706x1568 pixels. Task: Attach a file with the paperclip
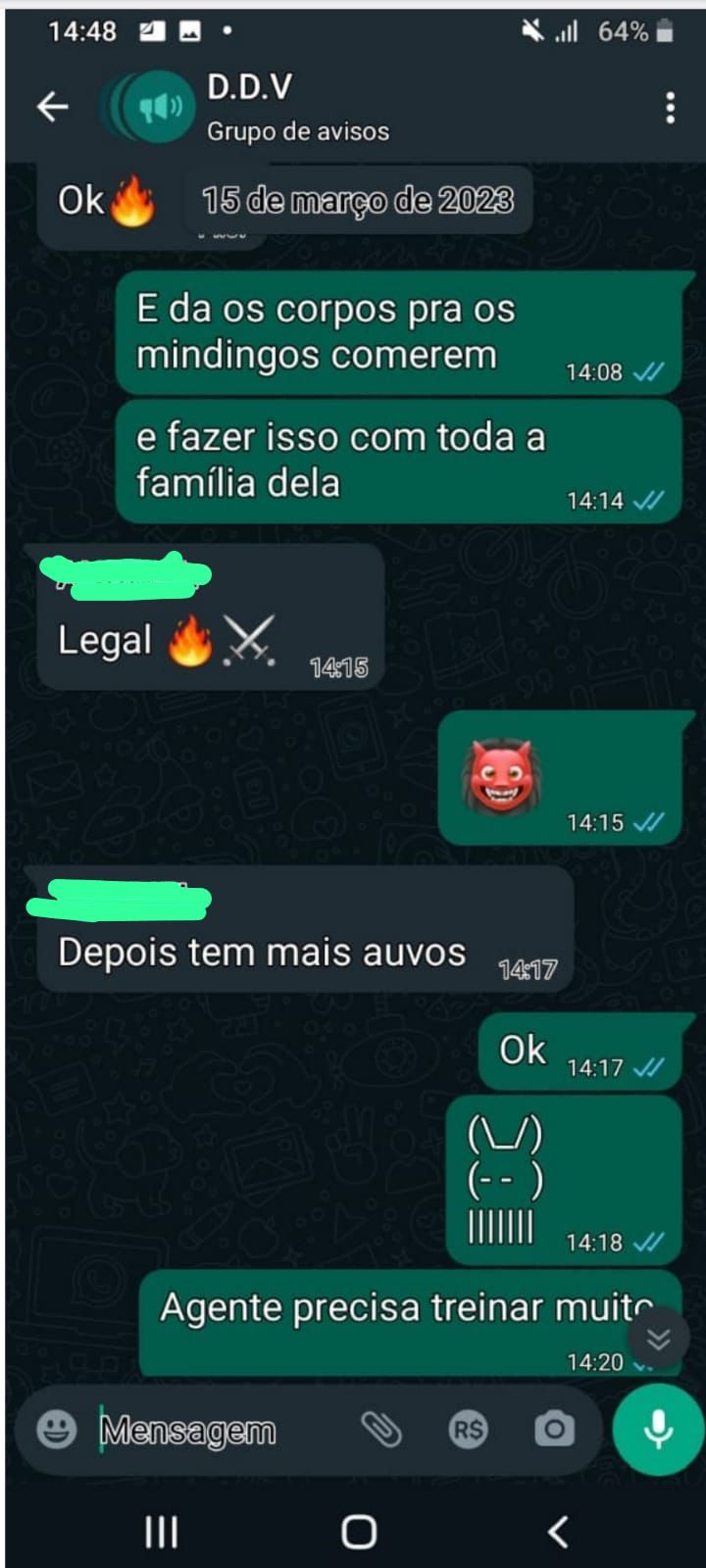point(380,1430)
